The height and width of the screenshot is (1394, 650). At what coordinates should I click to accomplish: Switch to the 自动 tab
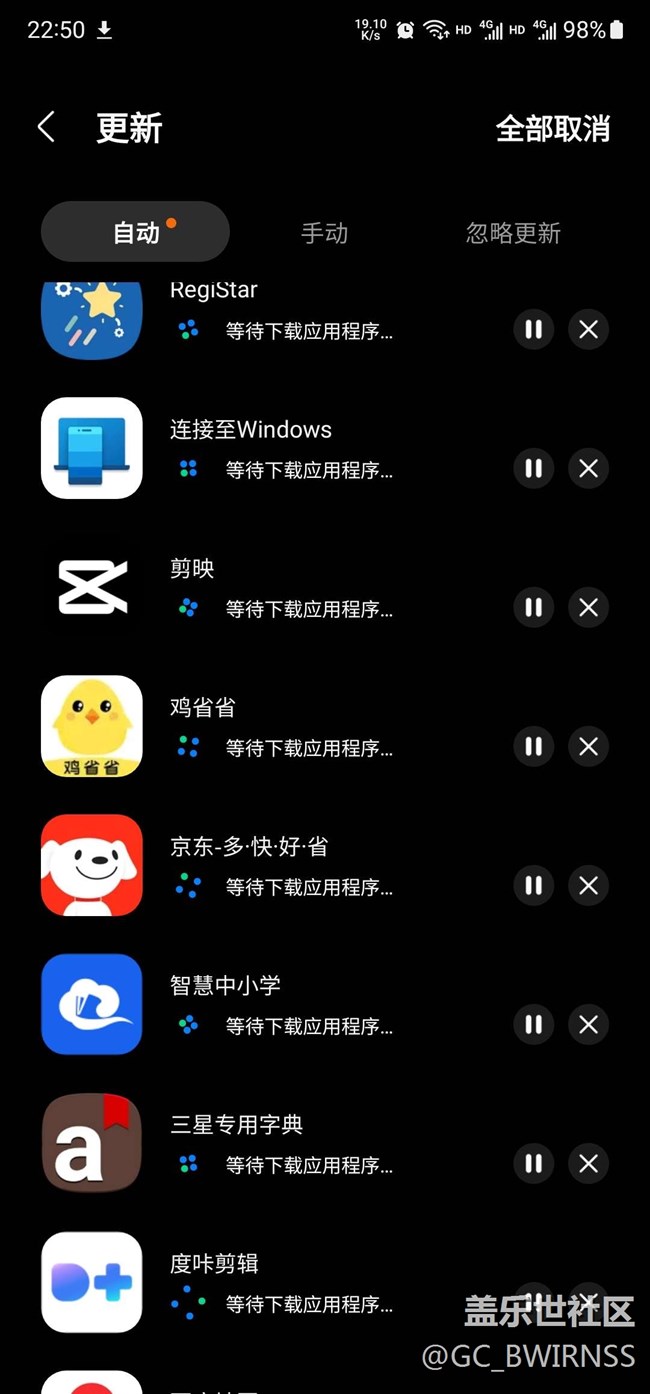(x=136, y=232)
